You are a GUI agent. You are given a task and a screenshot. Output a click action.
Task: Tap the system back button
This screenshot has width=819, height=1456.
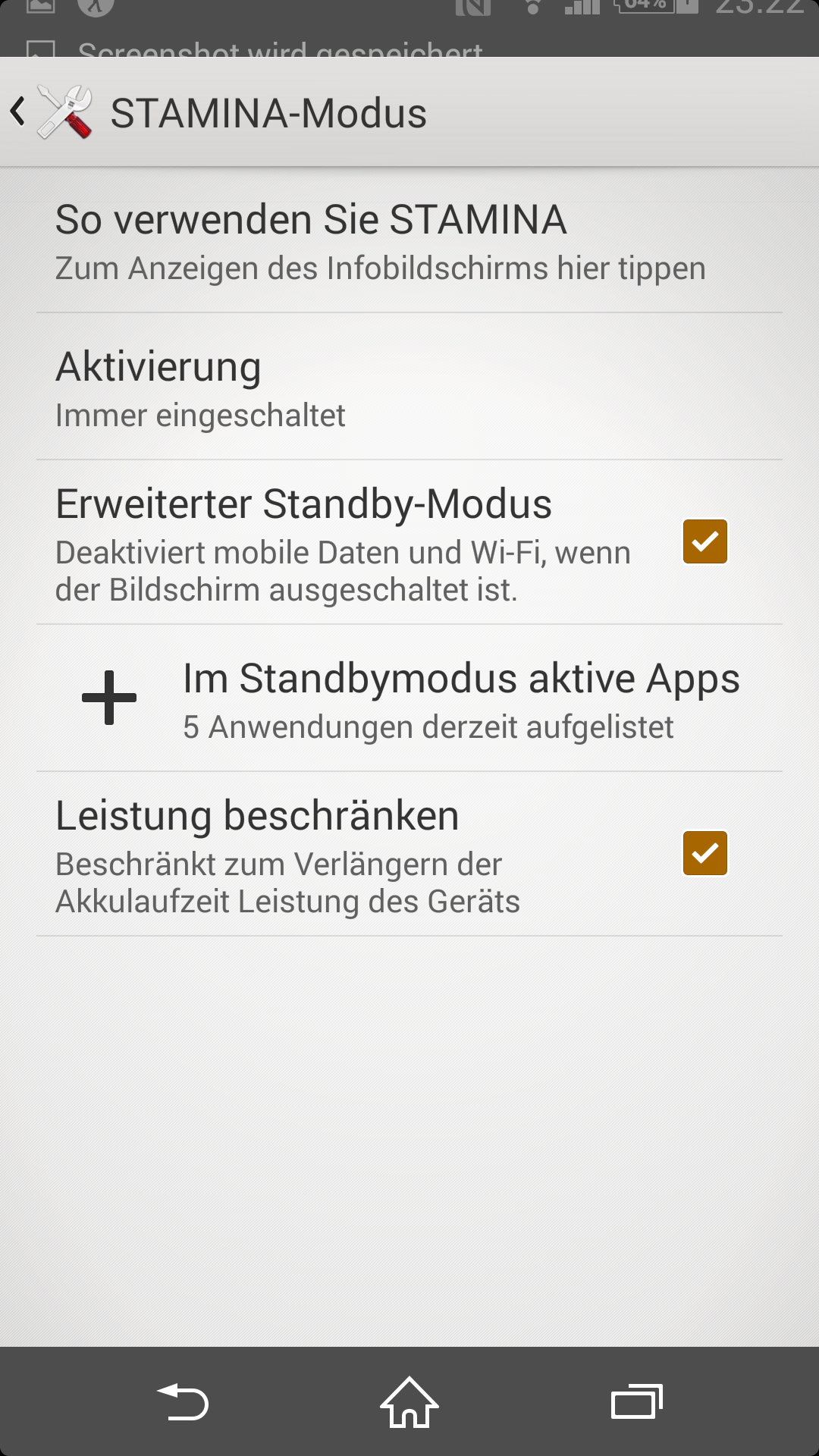pos(183,1402)
